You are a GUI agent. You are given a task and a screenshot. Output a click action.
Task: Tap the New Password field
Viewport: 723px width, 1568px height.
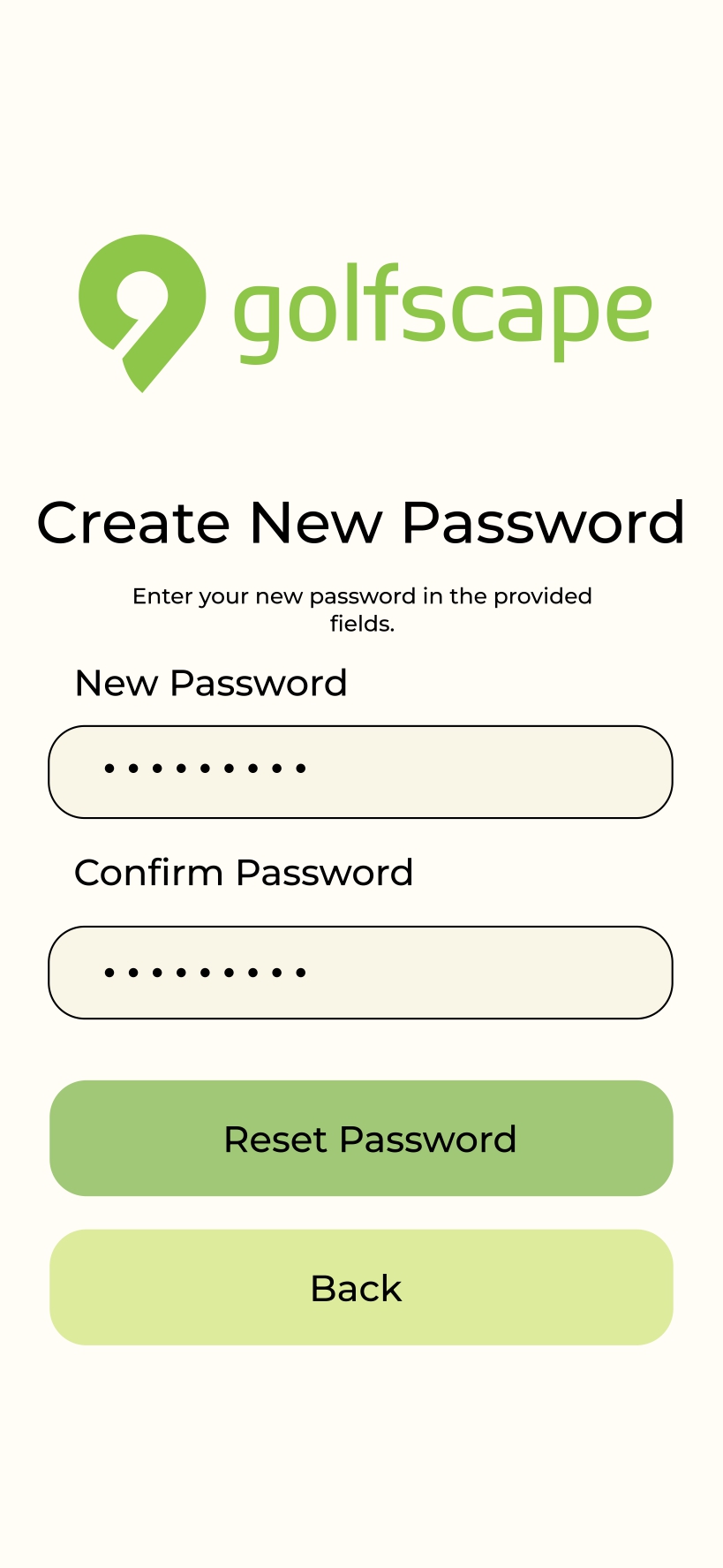pos(360,772)
